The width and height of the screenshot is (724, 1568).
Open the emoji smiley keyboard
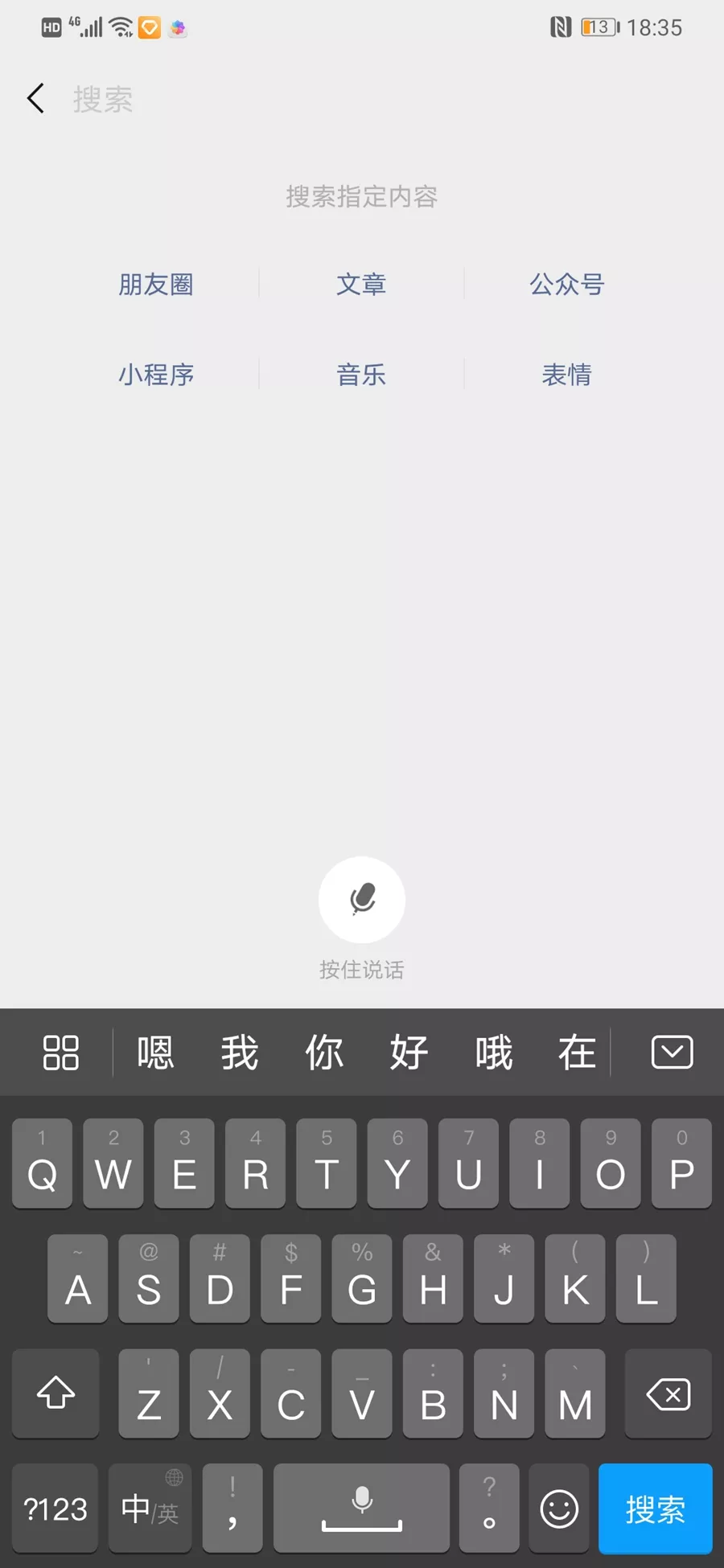tap(559, 1508)
